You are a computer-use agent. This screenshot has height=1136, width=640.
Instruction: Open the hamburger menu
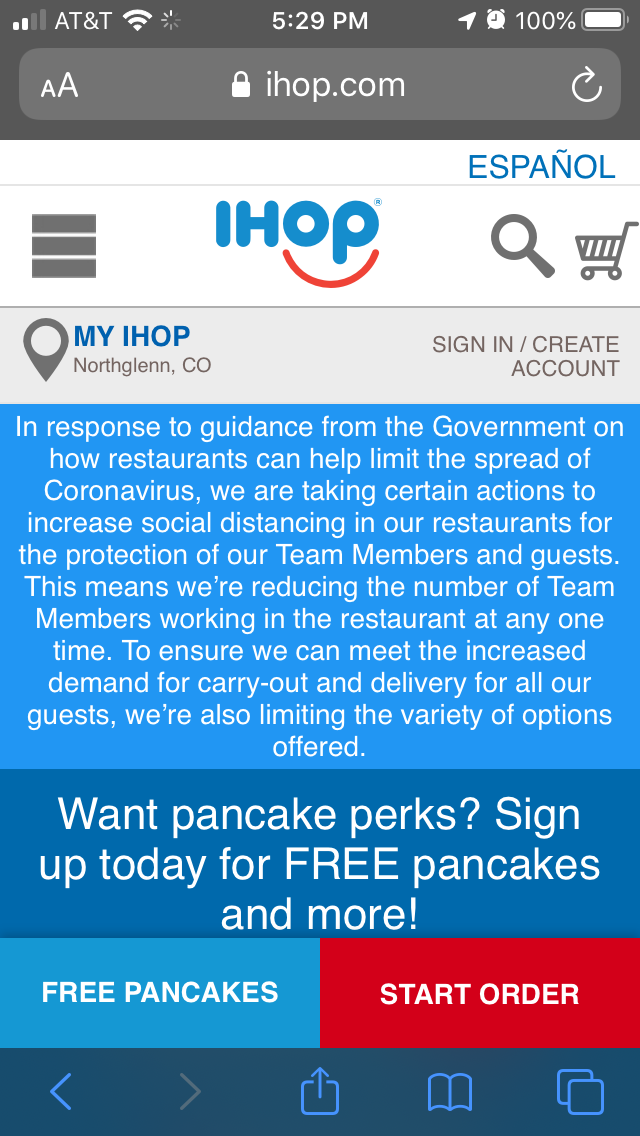[x=64, y=246]
